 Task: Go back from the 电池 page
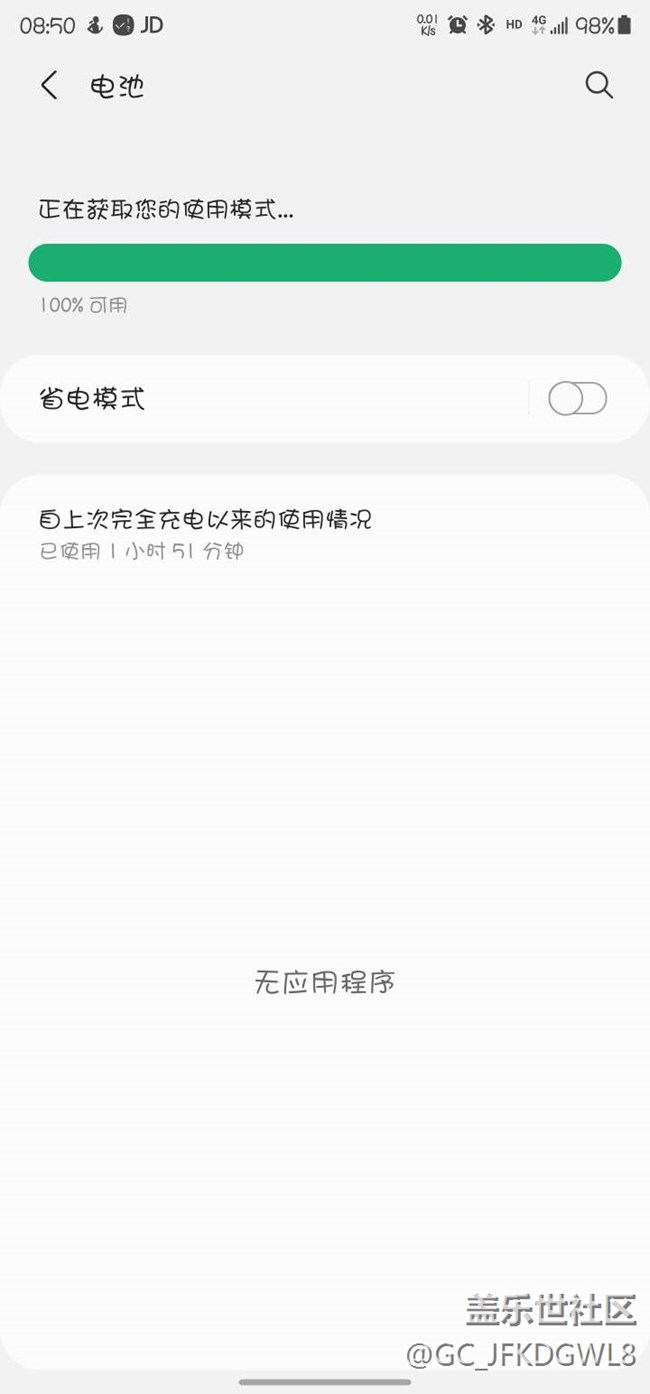(48, 86)
